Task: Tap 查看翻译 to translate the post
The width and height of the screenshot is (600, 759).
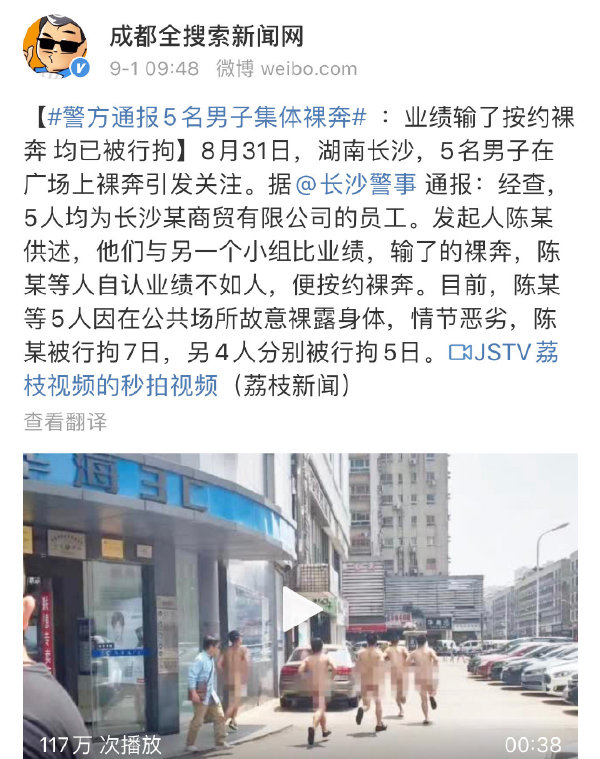Action: pos(65,421)
